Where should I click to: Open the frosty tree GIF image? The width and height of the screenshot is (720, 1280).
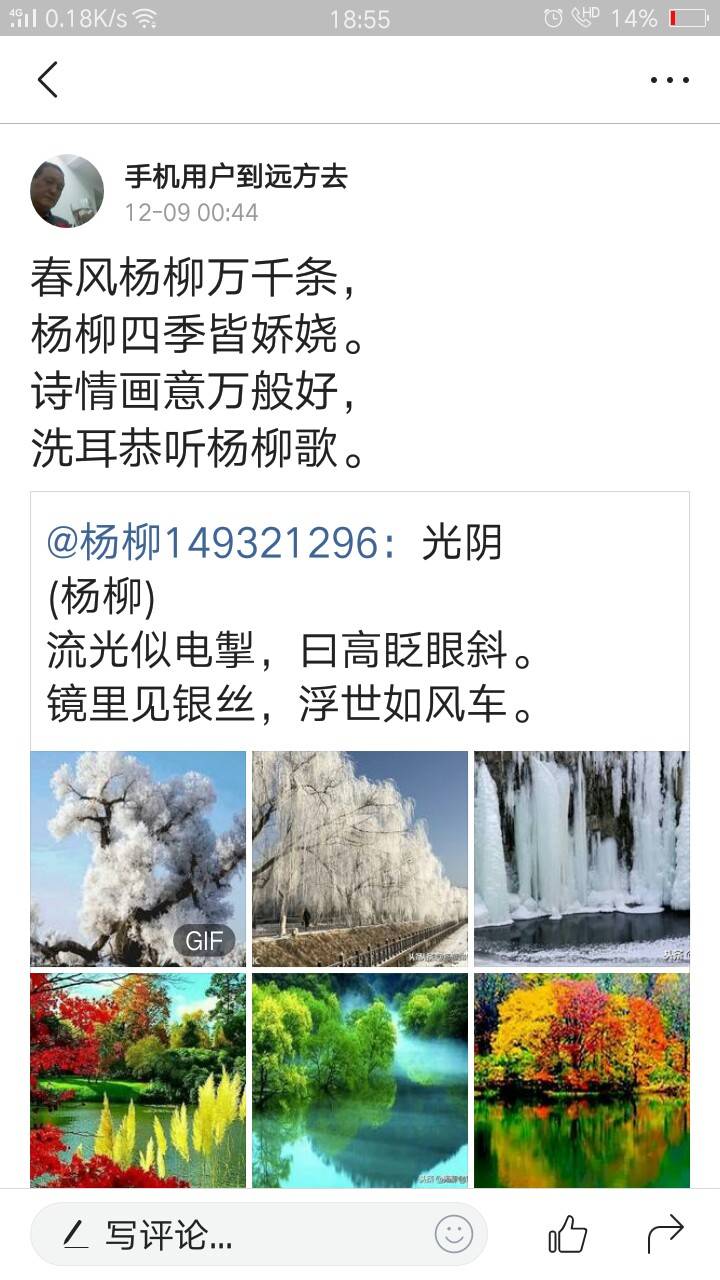(138, 858)
